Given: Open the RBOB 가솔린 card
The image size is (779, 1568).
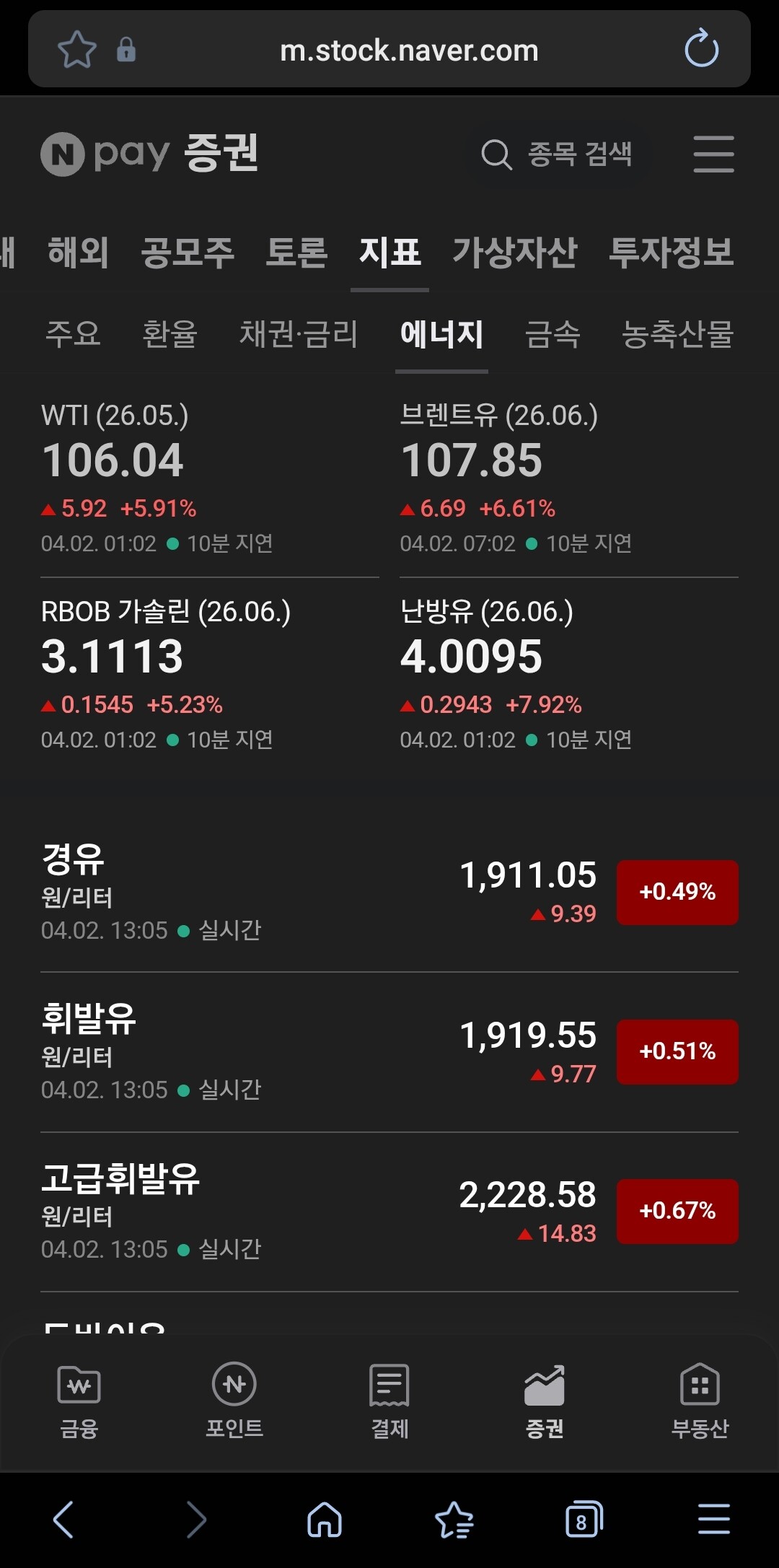Looking at the screenshot, I should (209, 673).
